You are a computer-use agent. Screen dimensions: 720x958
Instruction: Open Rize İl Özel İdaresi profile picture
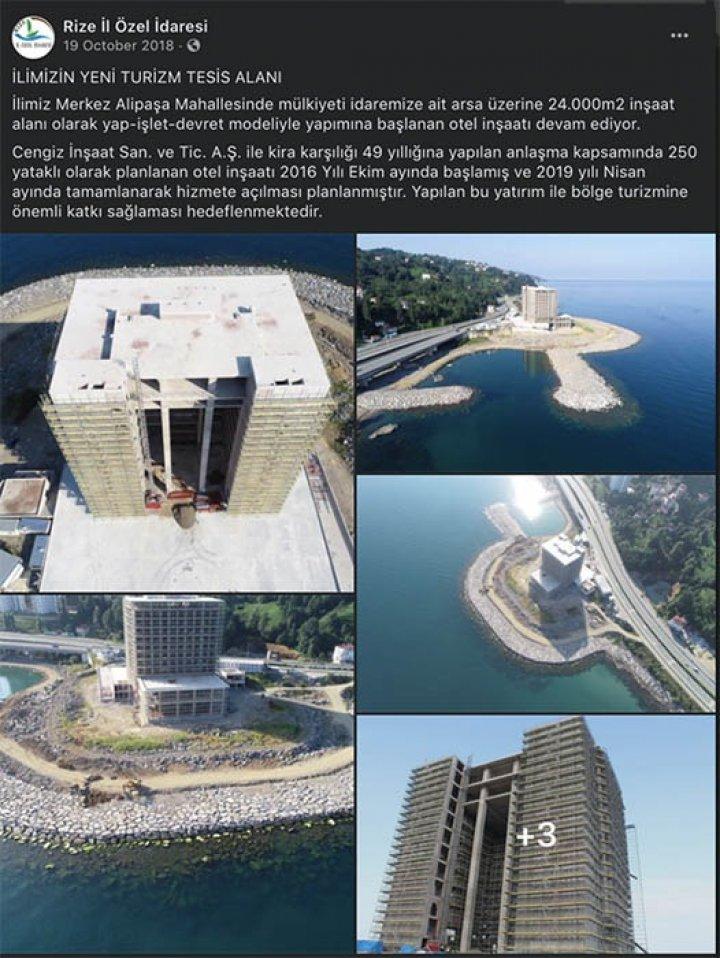point(33,37)
